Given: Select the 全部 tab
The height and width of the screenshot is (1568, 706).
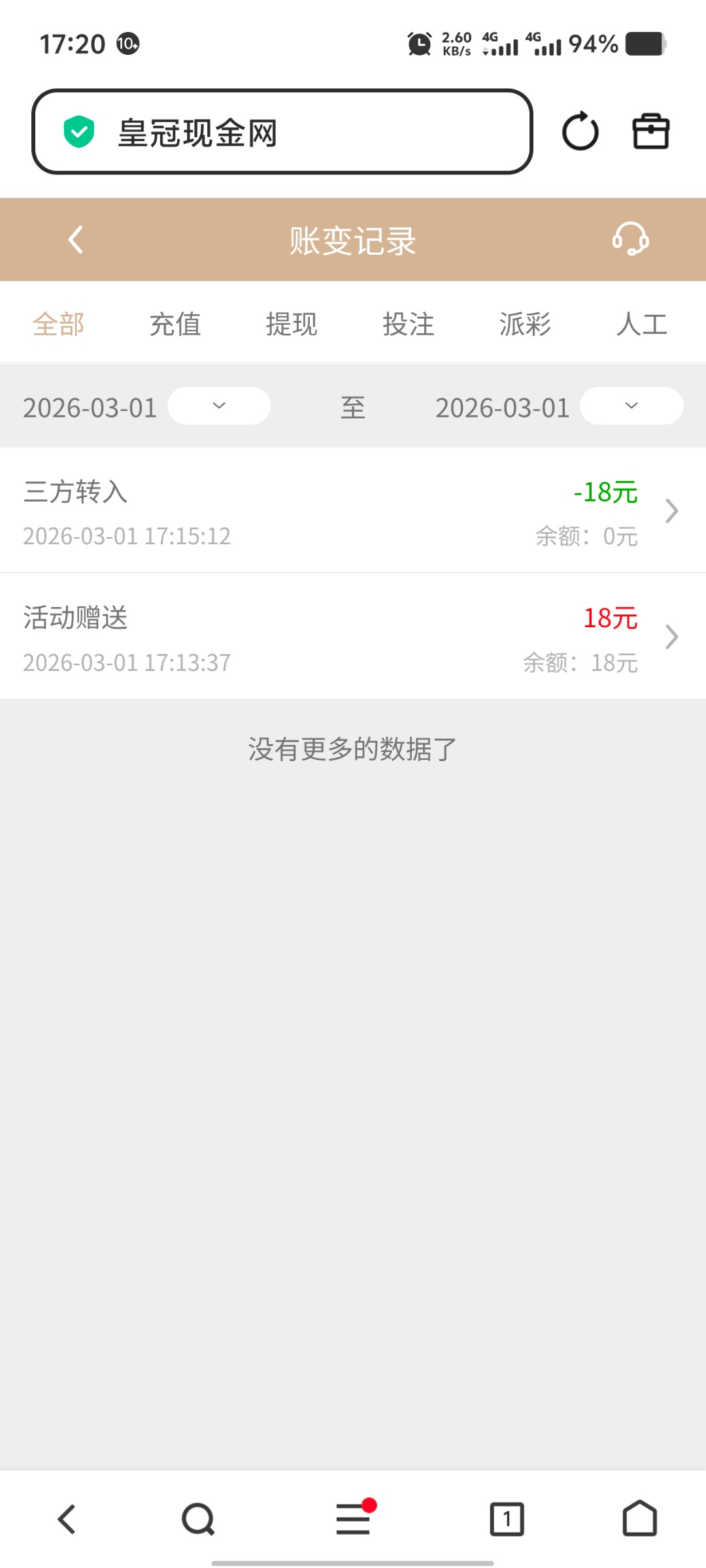Looking at the screenshot, I should (59, 324).
